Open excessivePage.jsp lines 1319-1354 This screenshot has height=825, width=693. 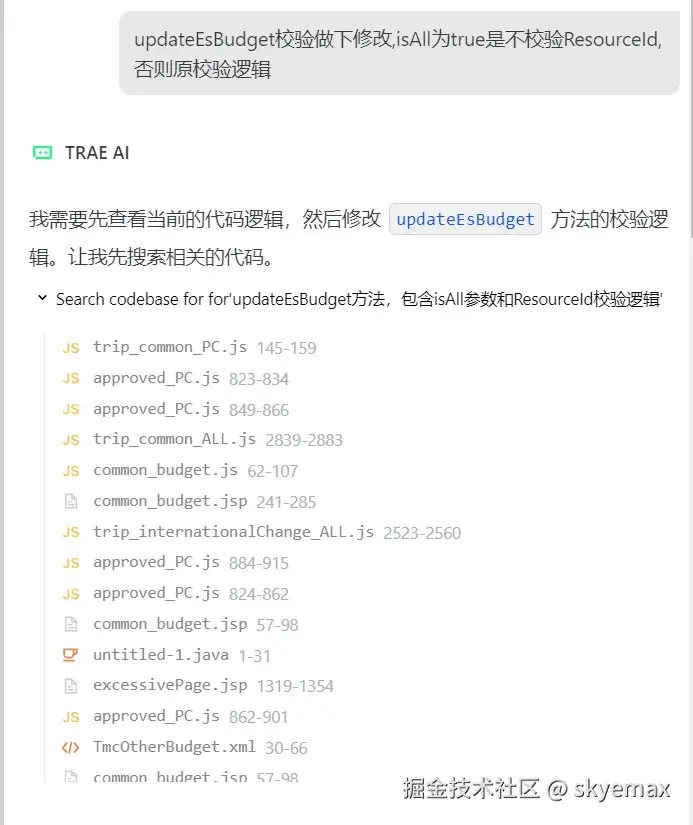click(172, 686)
